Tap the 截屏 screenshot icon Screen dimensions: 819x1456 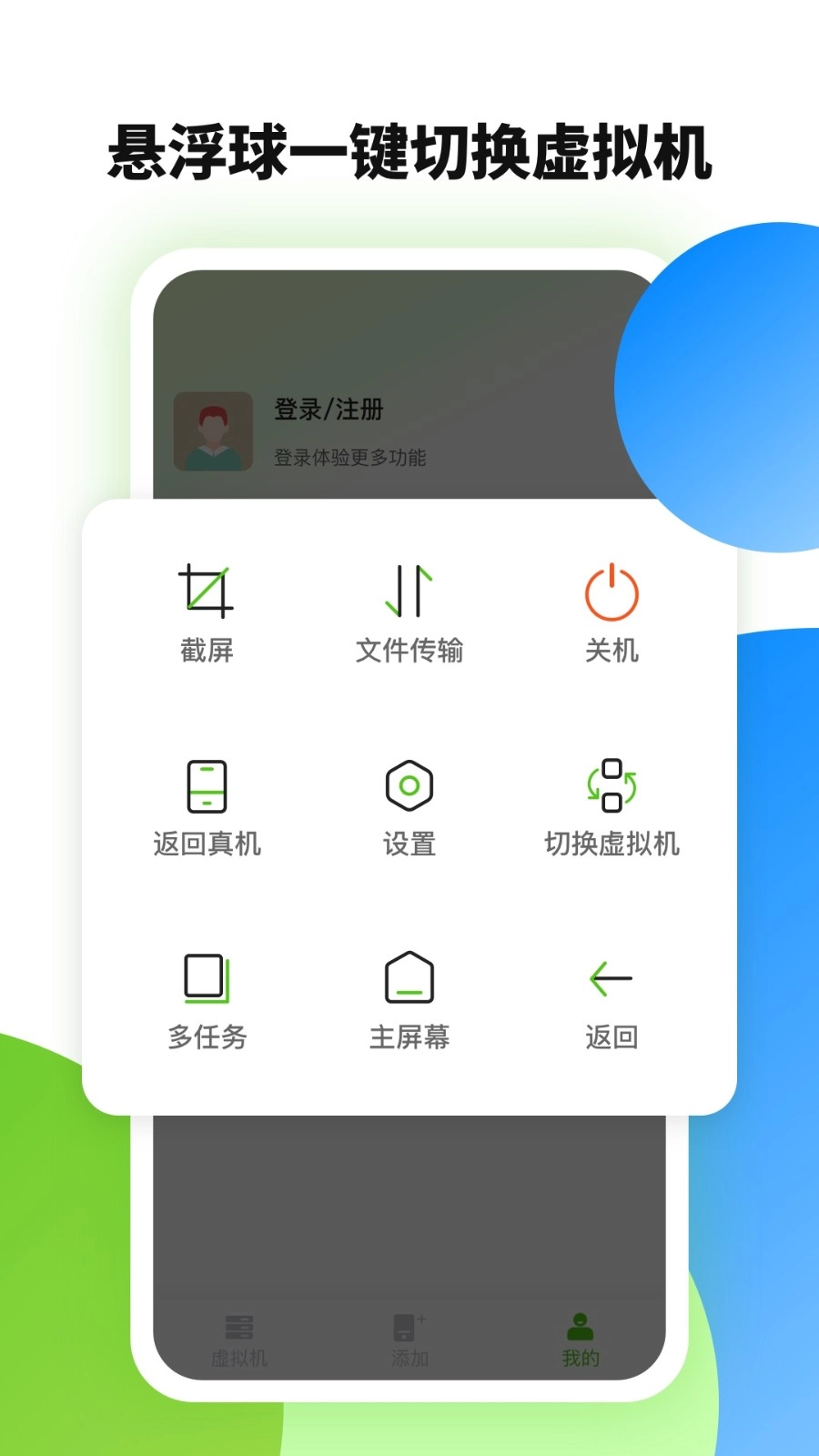207,590
